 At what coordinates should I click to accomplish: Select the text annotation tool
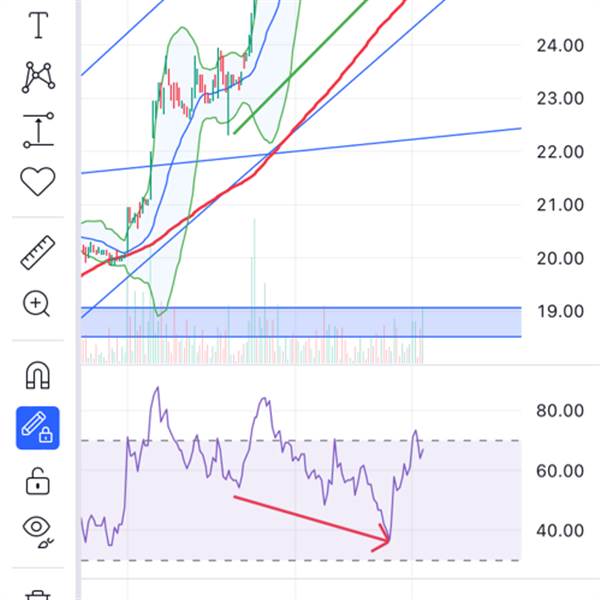pyautogui.click(x=38, y=26)
